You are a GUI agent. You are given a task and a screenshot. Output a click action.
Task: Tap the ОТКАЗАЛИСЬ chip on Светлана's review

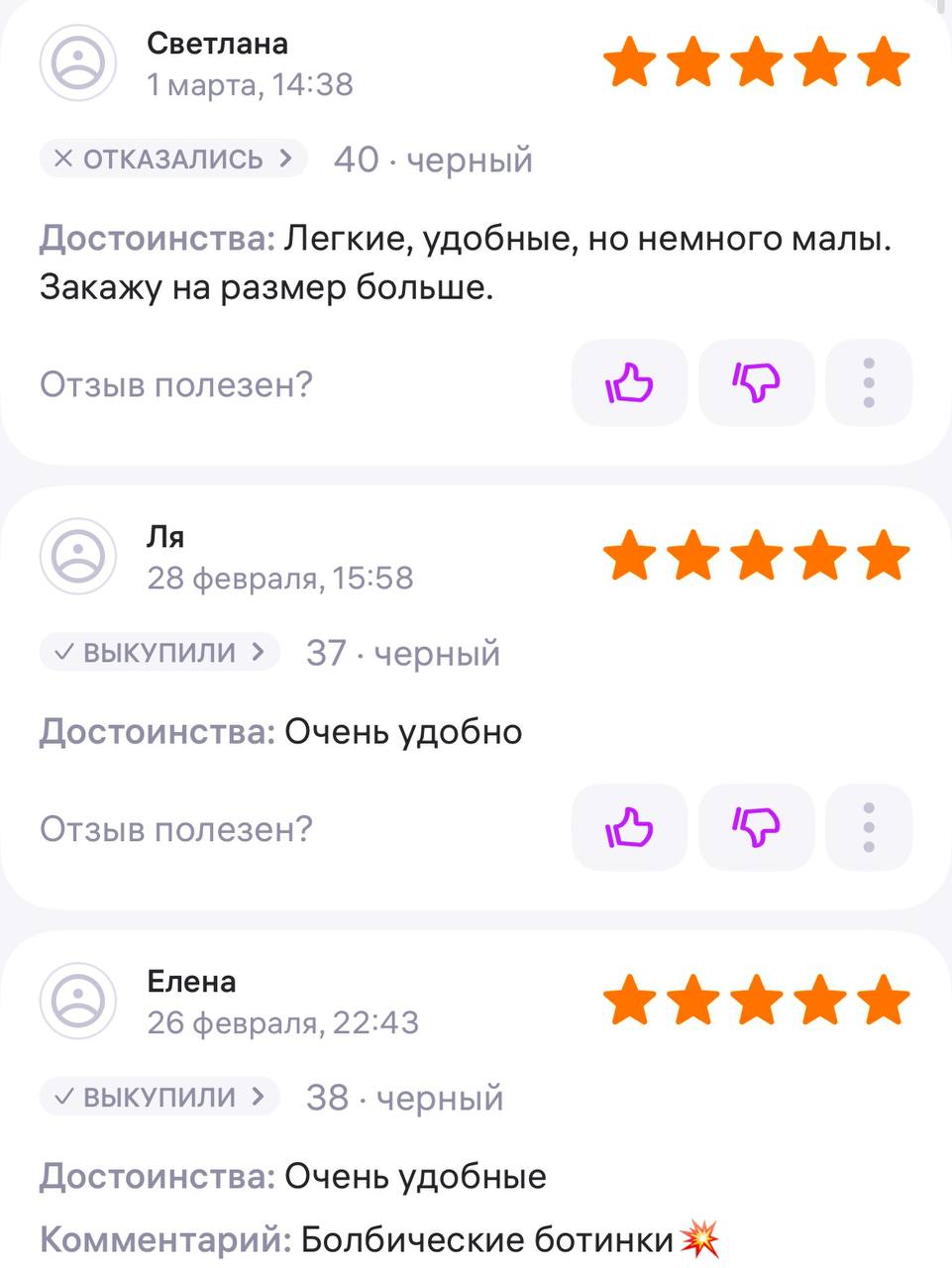pos(173,158)
